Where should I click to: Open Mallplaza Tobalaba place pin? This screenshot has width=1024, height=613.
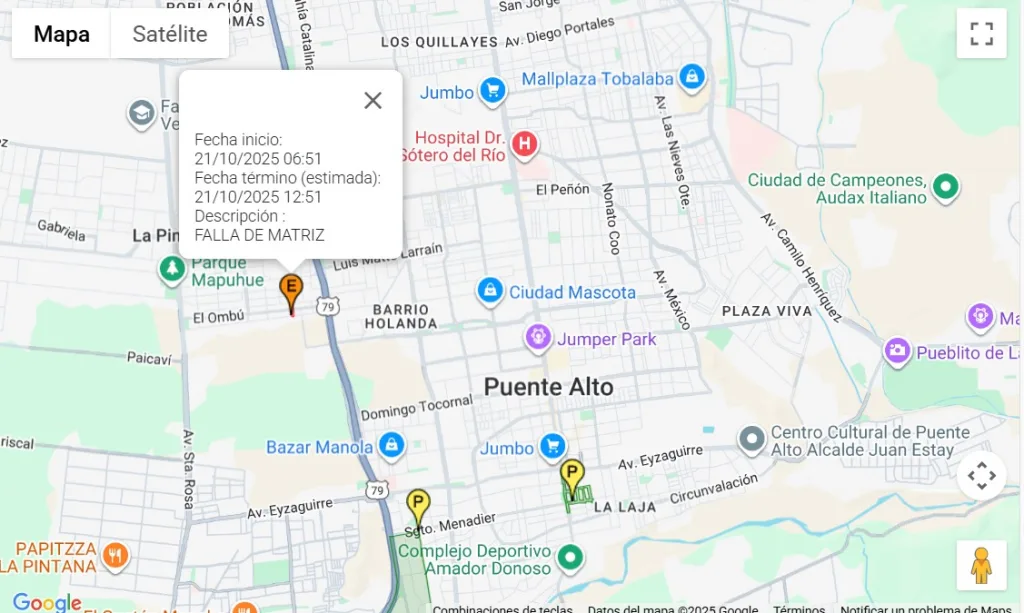point(692,77)
